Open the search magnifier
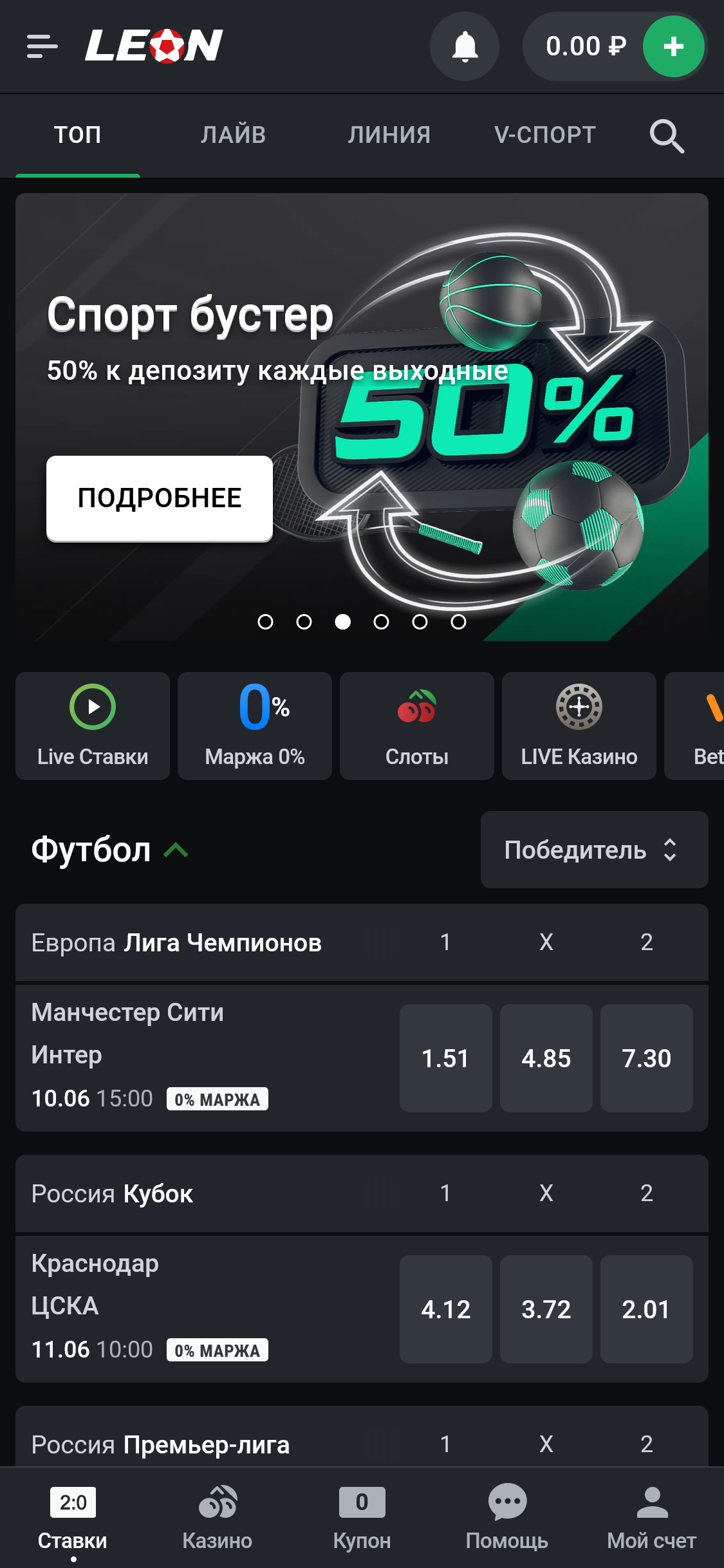Screen dimensions: 724x1568 (x=666, y=136)
